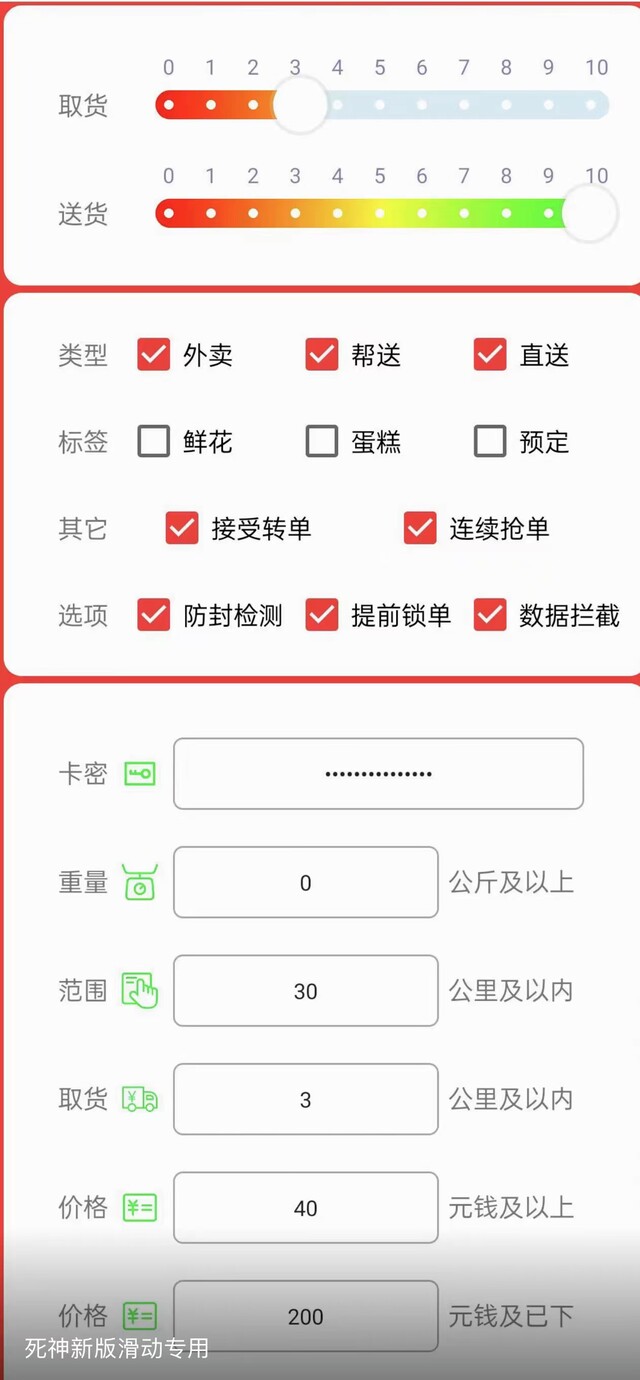Check the 蛋糕 tag checkbox
The width and height of the screenshot is (640, 1380).
[x=321, y=441]
